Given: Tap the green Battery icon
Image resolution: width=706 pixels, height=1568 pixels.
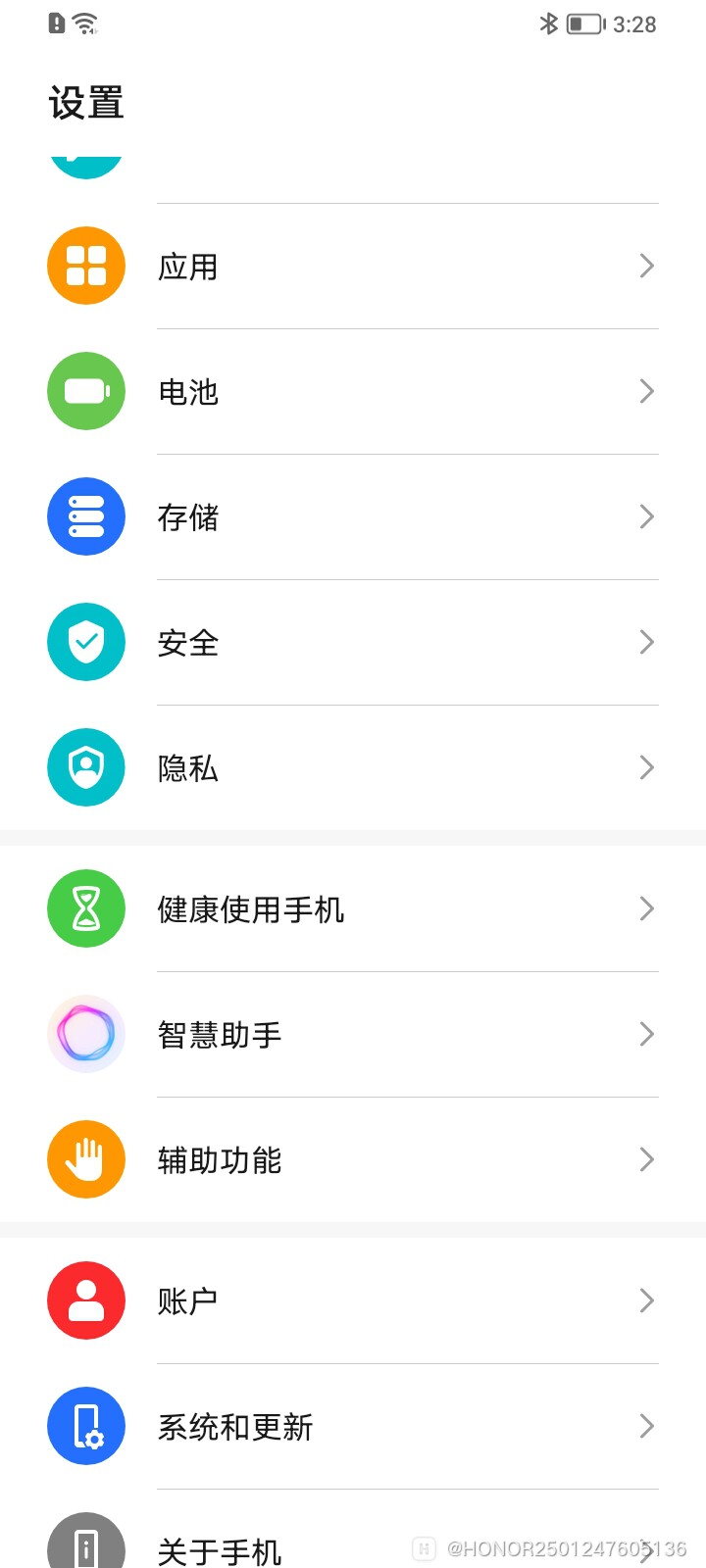Looking at the screenshot, I should coord(86,391).
